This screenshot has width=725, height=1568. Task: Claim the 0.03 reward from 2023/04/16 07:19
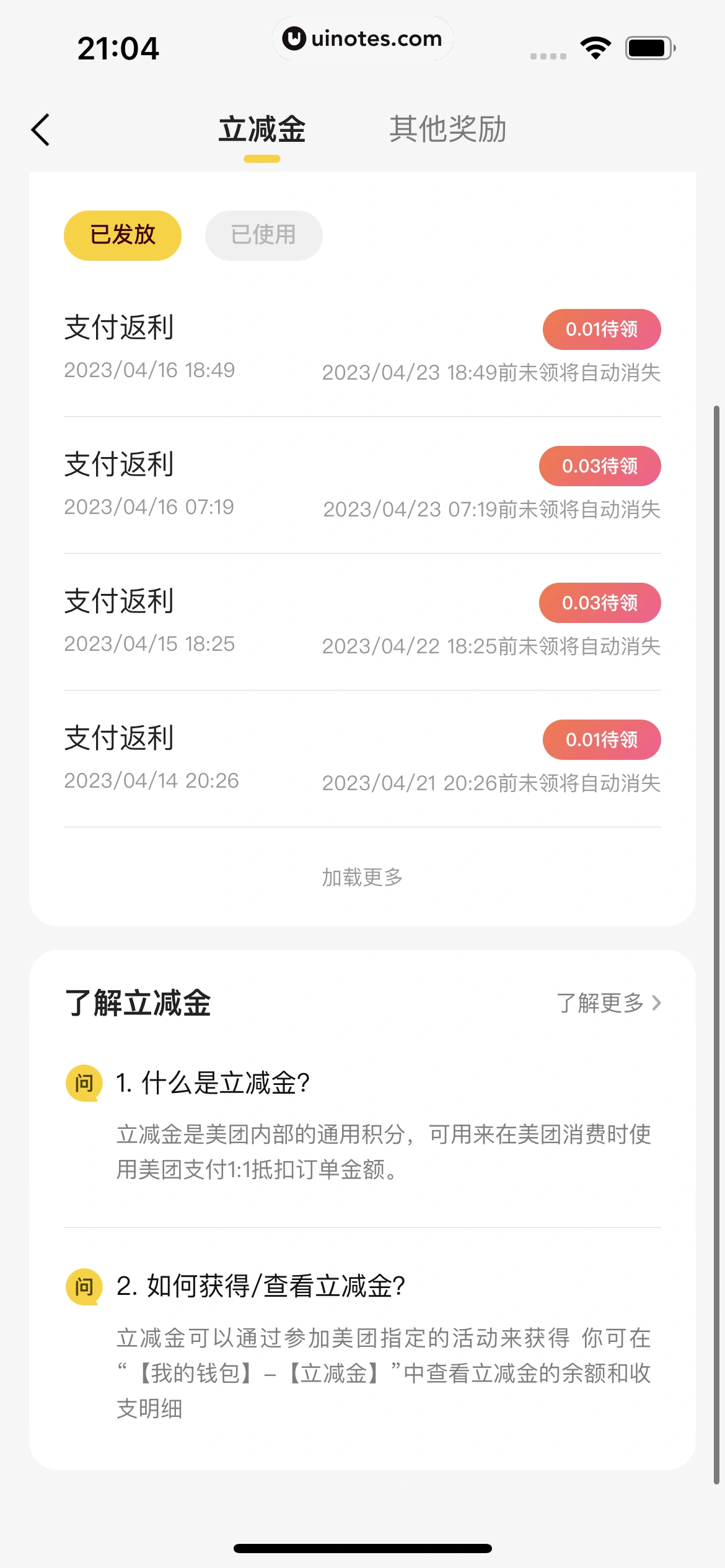599,466
